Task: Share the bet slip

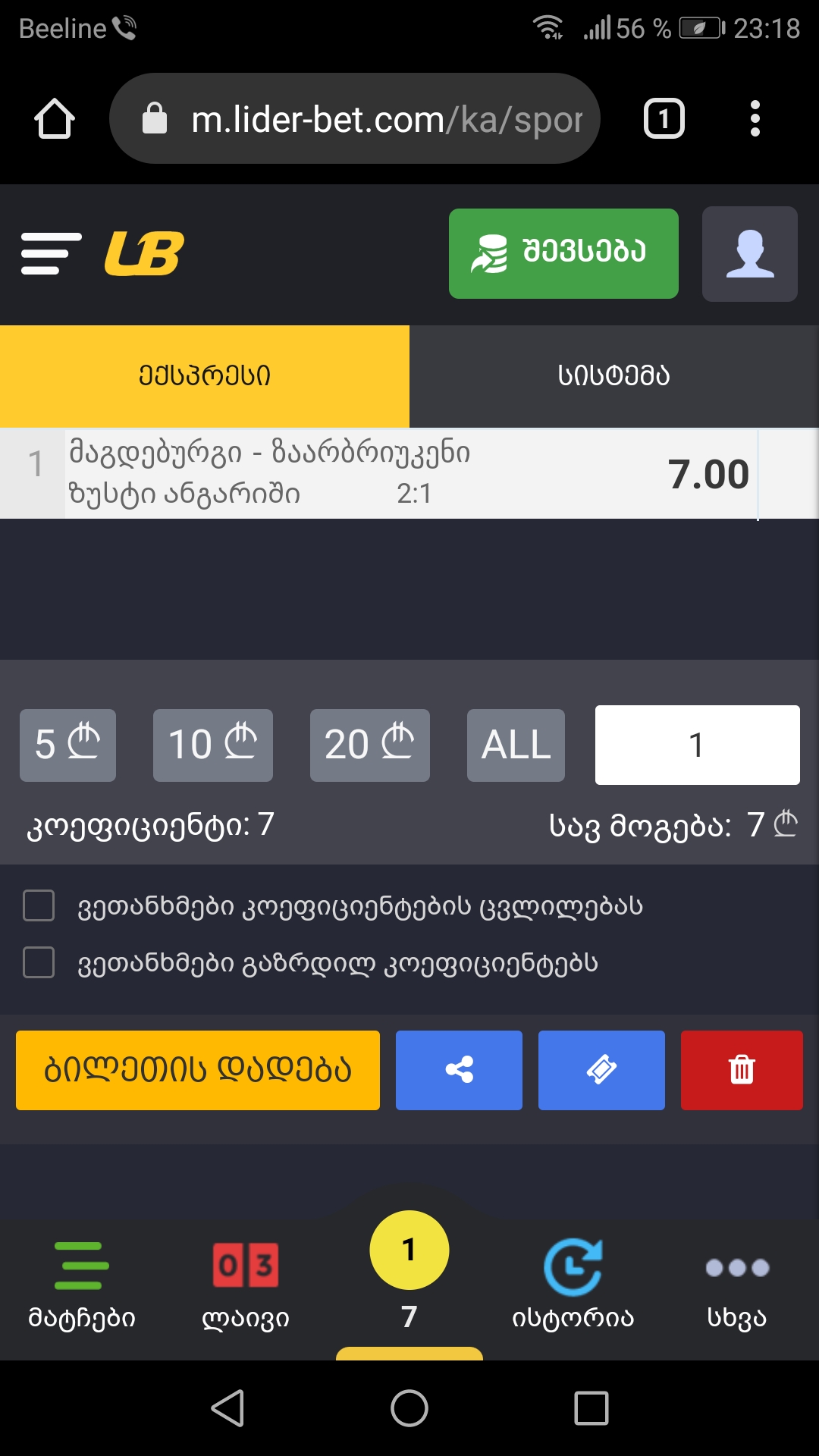Action: [459, 1070]
